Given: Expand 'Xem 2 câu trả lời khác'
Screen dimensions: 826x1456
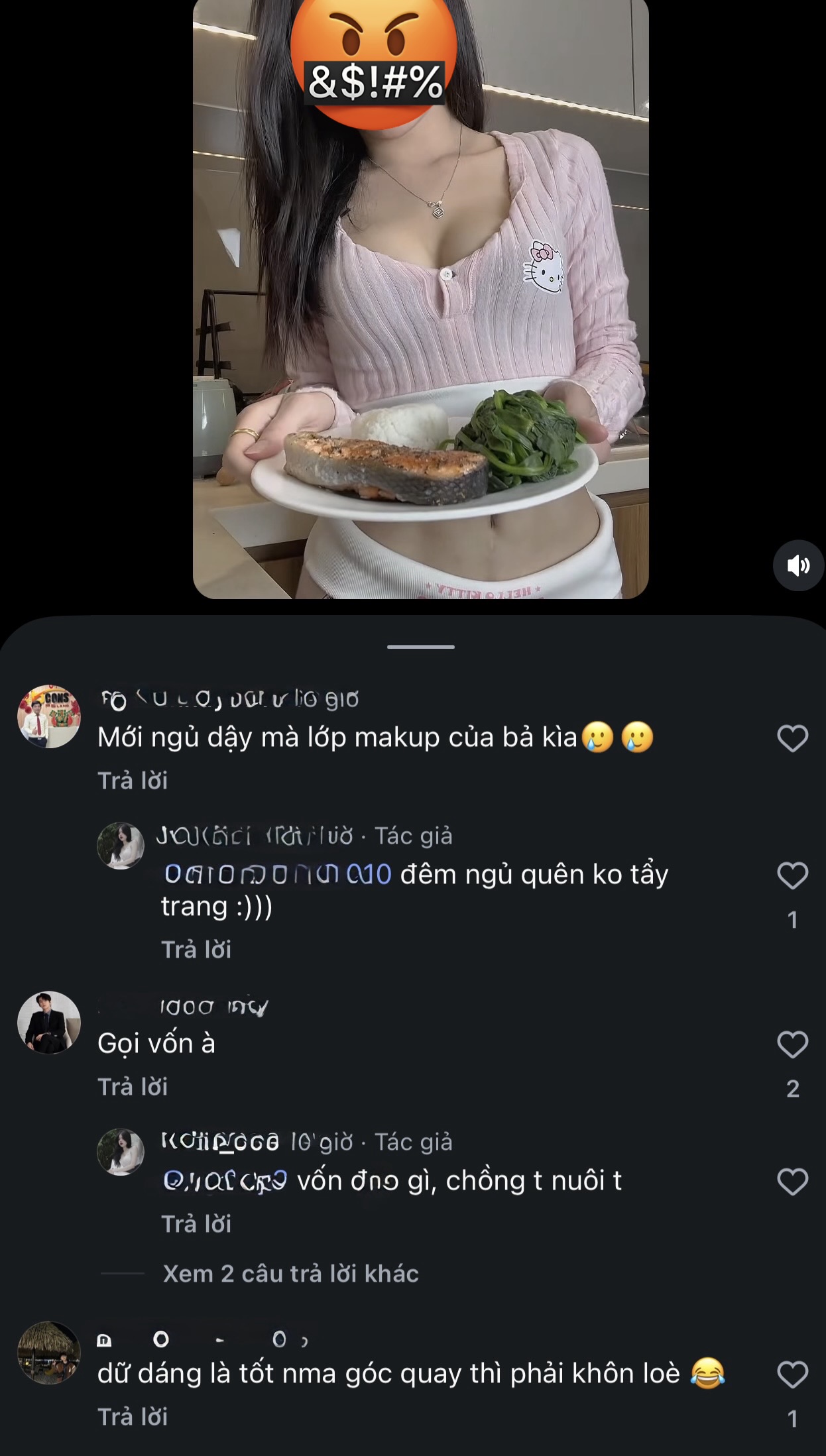Looking at the screenshot, I should (x=291, y=1274).
